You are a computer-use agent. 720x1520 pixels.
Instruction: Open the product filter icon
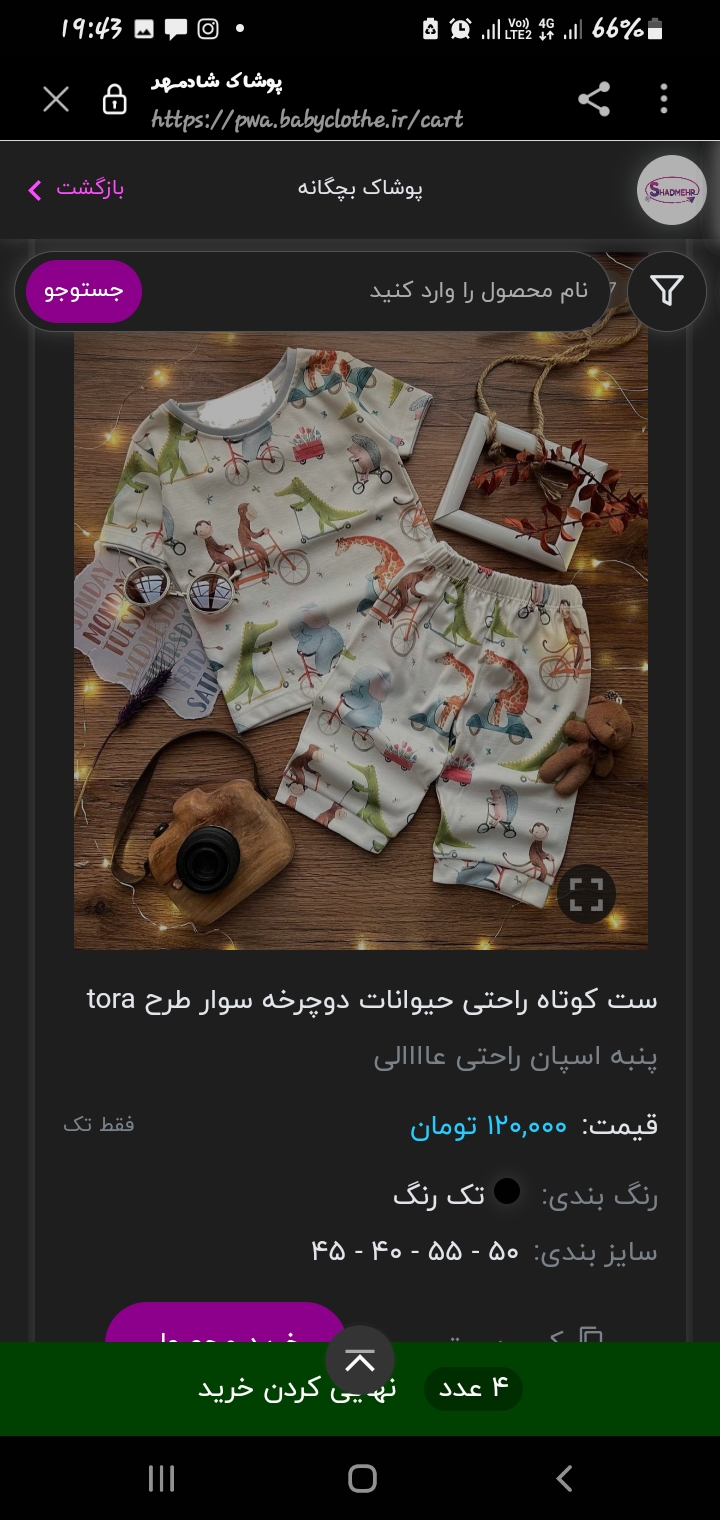[666, 290]
